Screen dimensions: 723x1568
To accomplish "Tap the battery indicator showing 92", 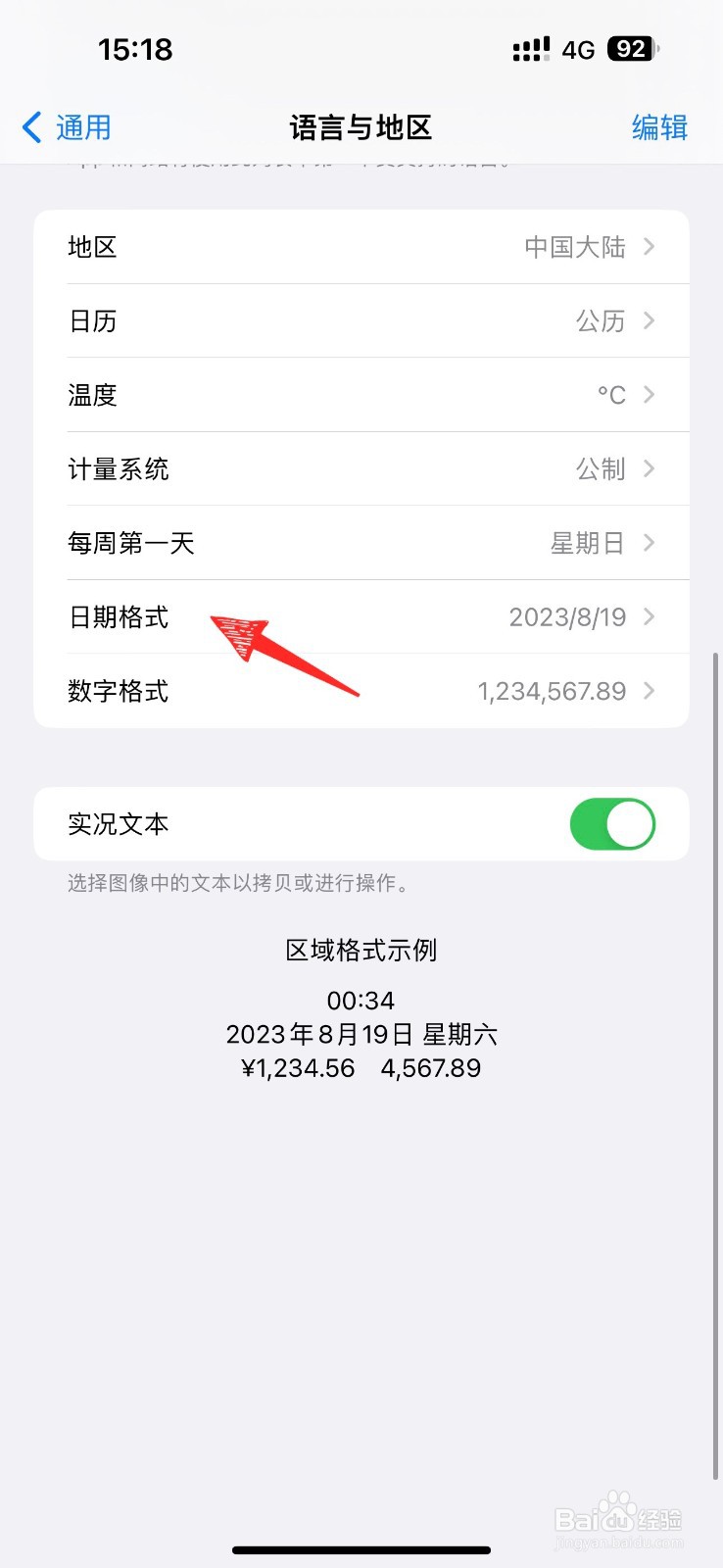I will pos(633,48).
